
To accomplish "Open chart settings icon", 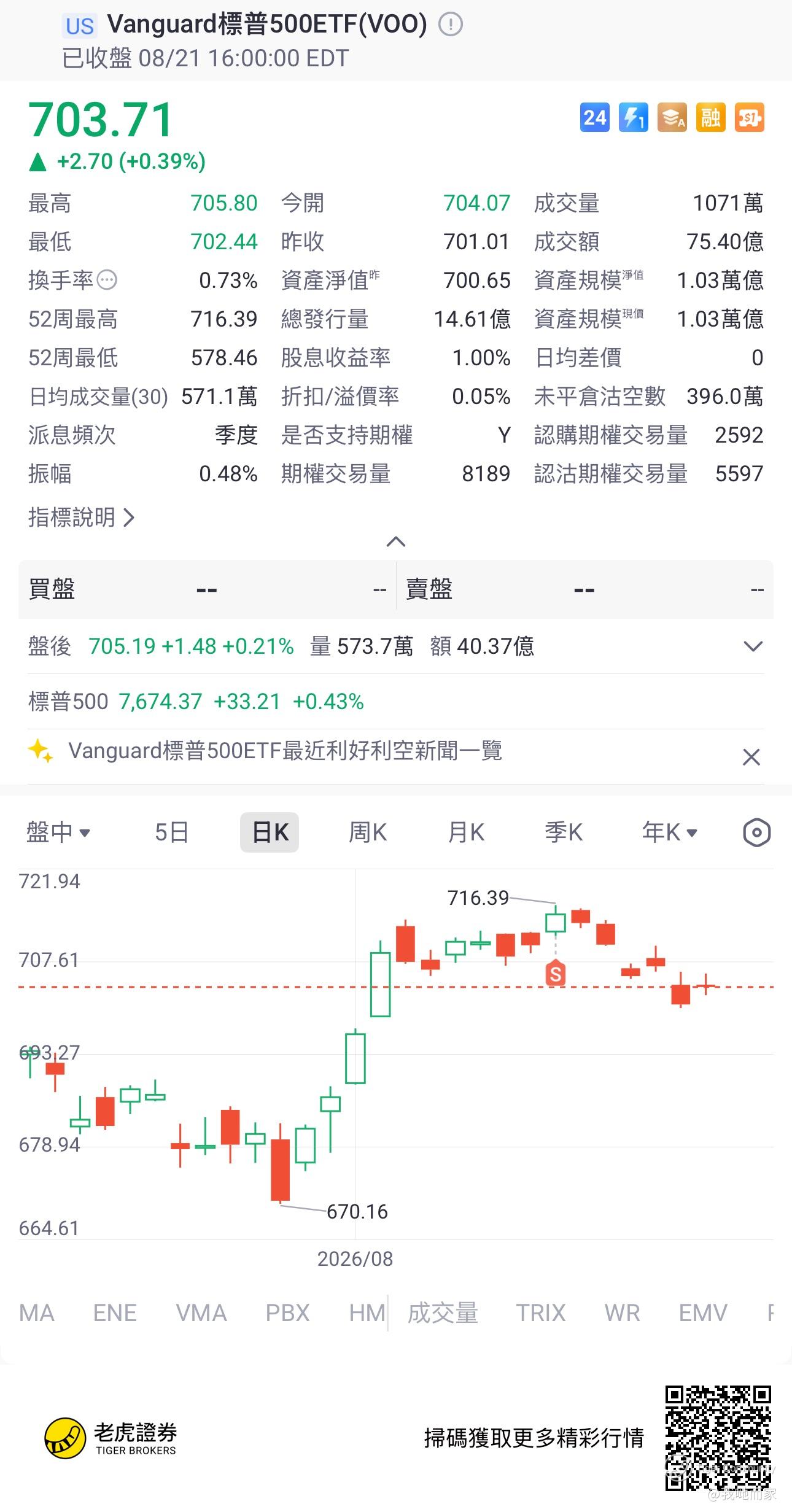I will [756, 833].
